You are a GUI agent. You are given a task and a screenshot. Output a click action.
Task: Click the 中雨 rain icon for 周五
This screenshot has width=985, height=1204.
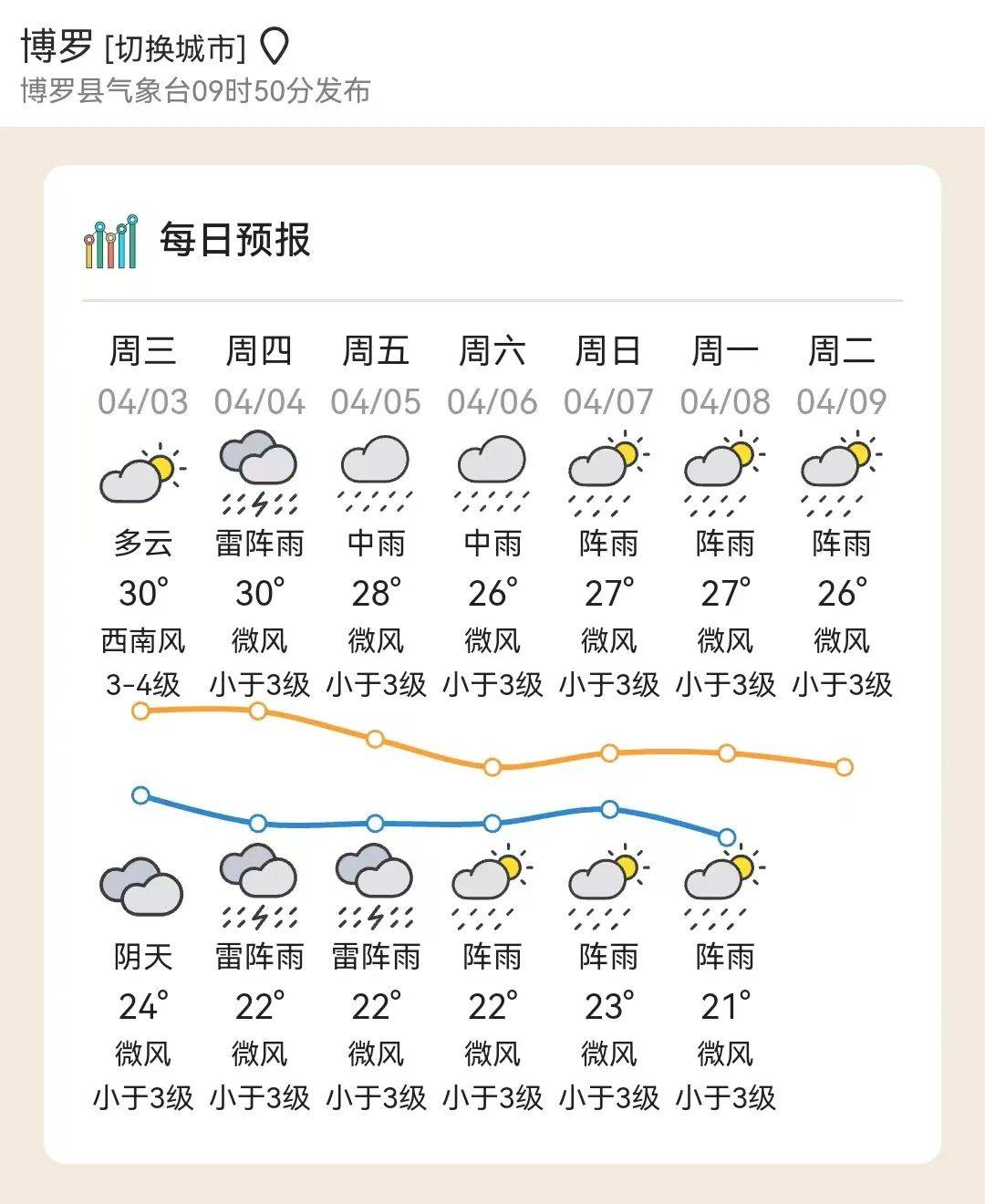tap(375, 470)
